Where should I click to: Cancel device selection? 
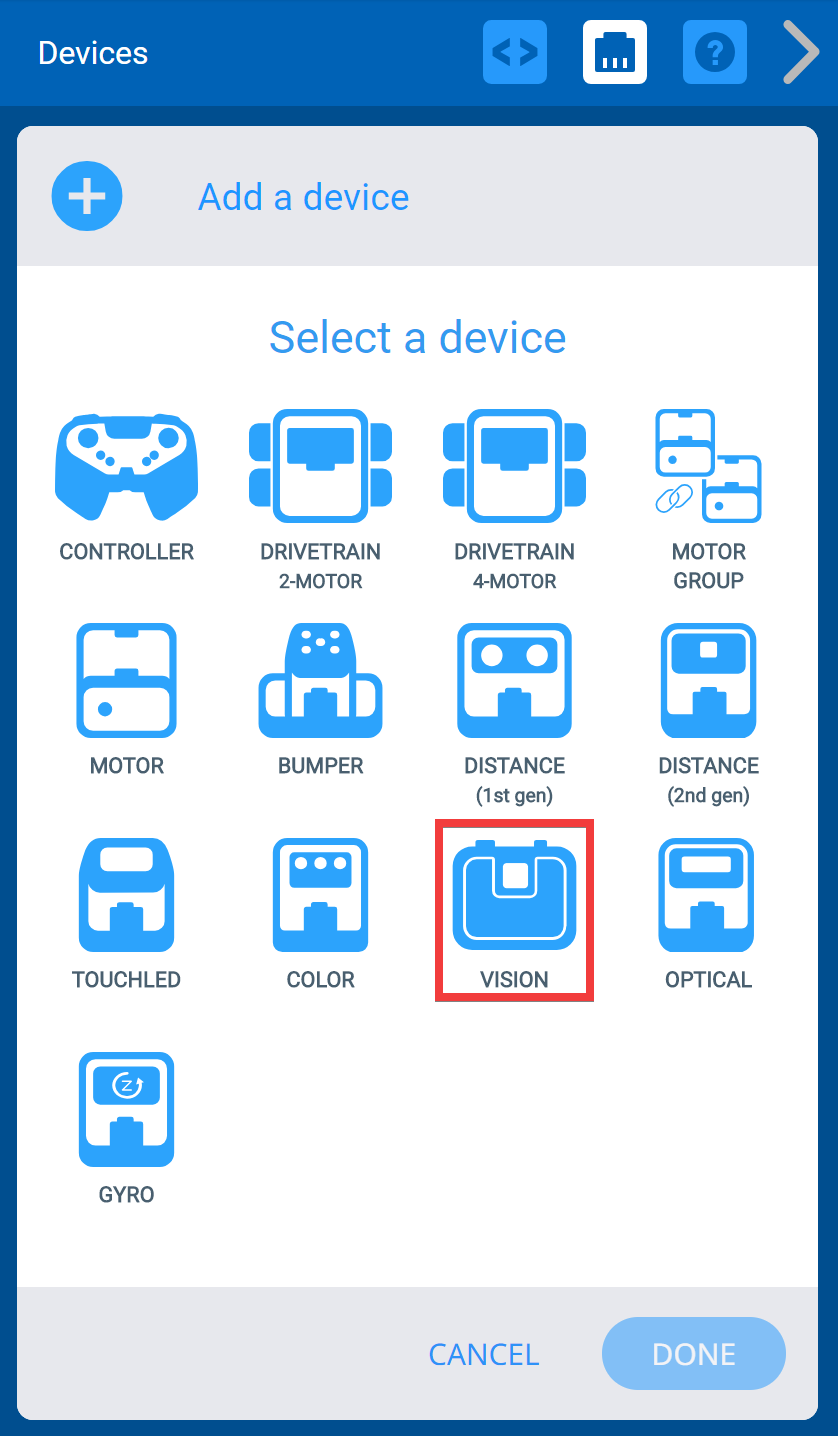(484, 1354)
